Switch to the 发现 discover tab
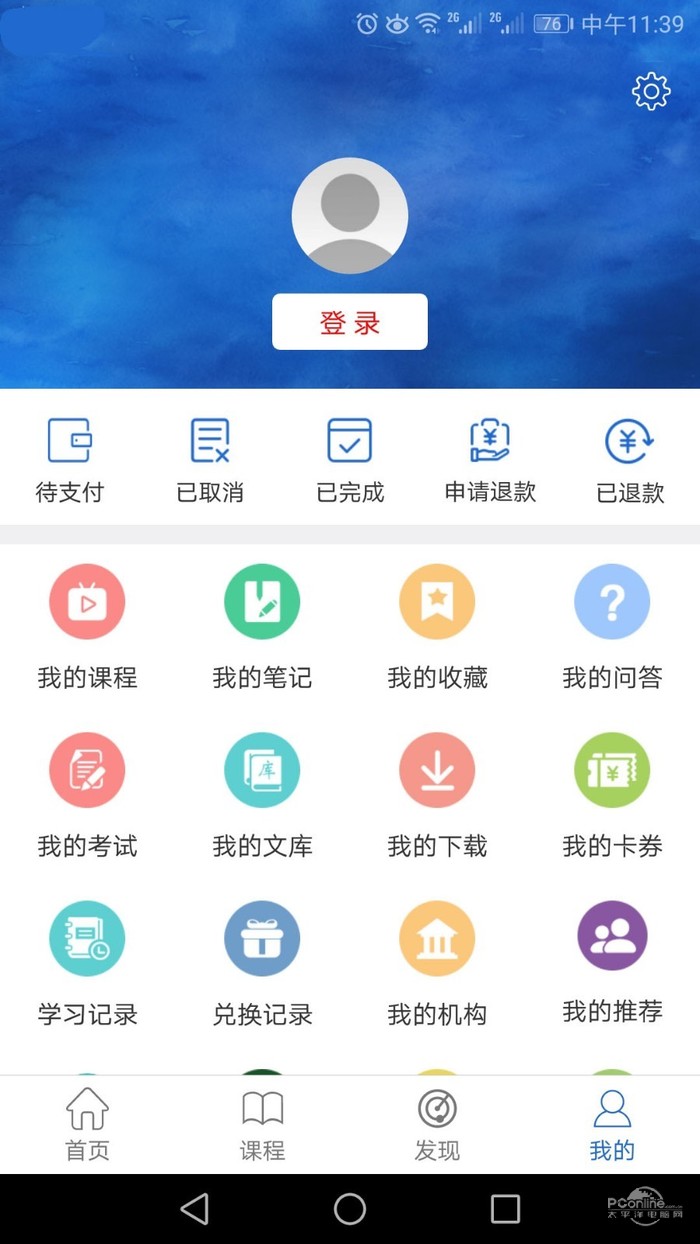This screenshot has height=1244, width=700. pyautogui.click(x=437, y=1124)
